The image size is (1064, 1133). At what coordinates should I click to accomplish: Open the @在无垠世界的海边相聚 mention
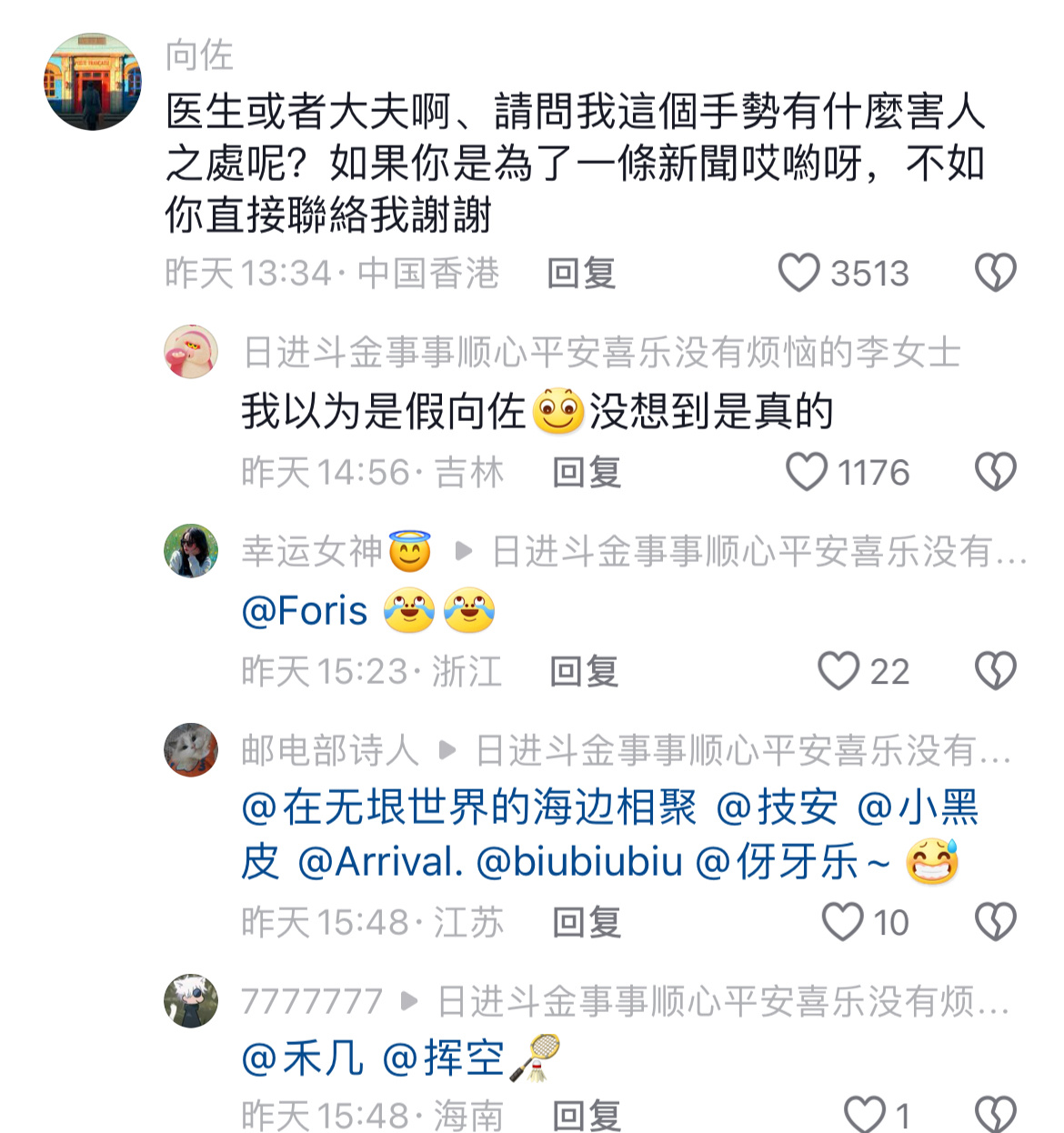coord(469,807)
